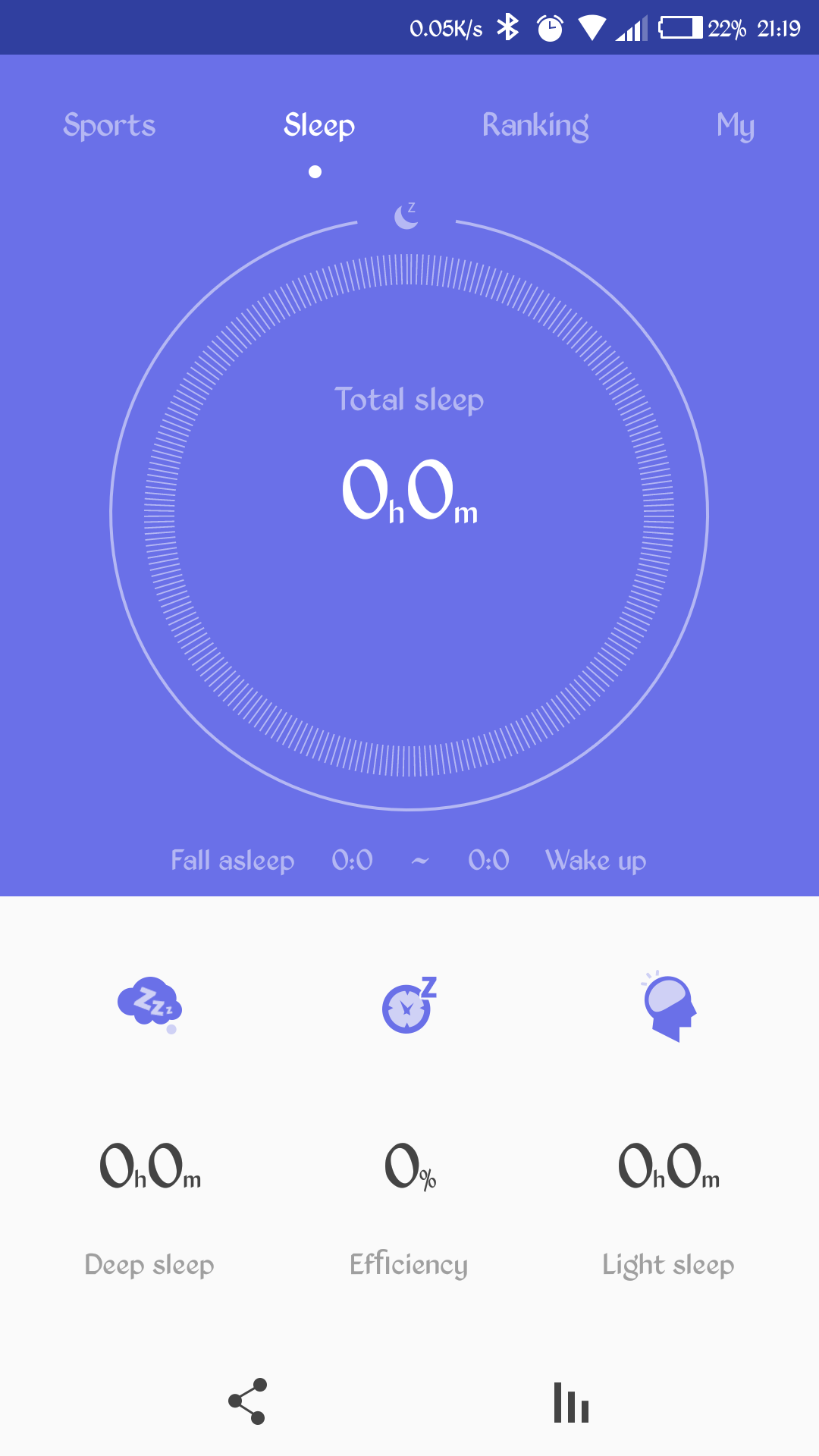Viewport: 819px width, 1456px height.
Task: Share sleep data via share icon
Action: click(x=248, y=1401)
